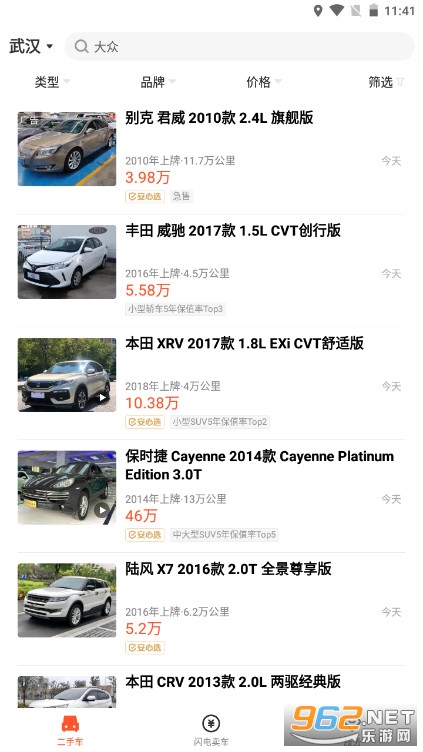Expand the 类型 filter
This screenshot has height=752, width=423.
pos(52,82)
